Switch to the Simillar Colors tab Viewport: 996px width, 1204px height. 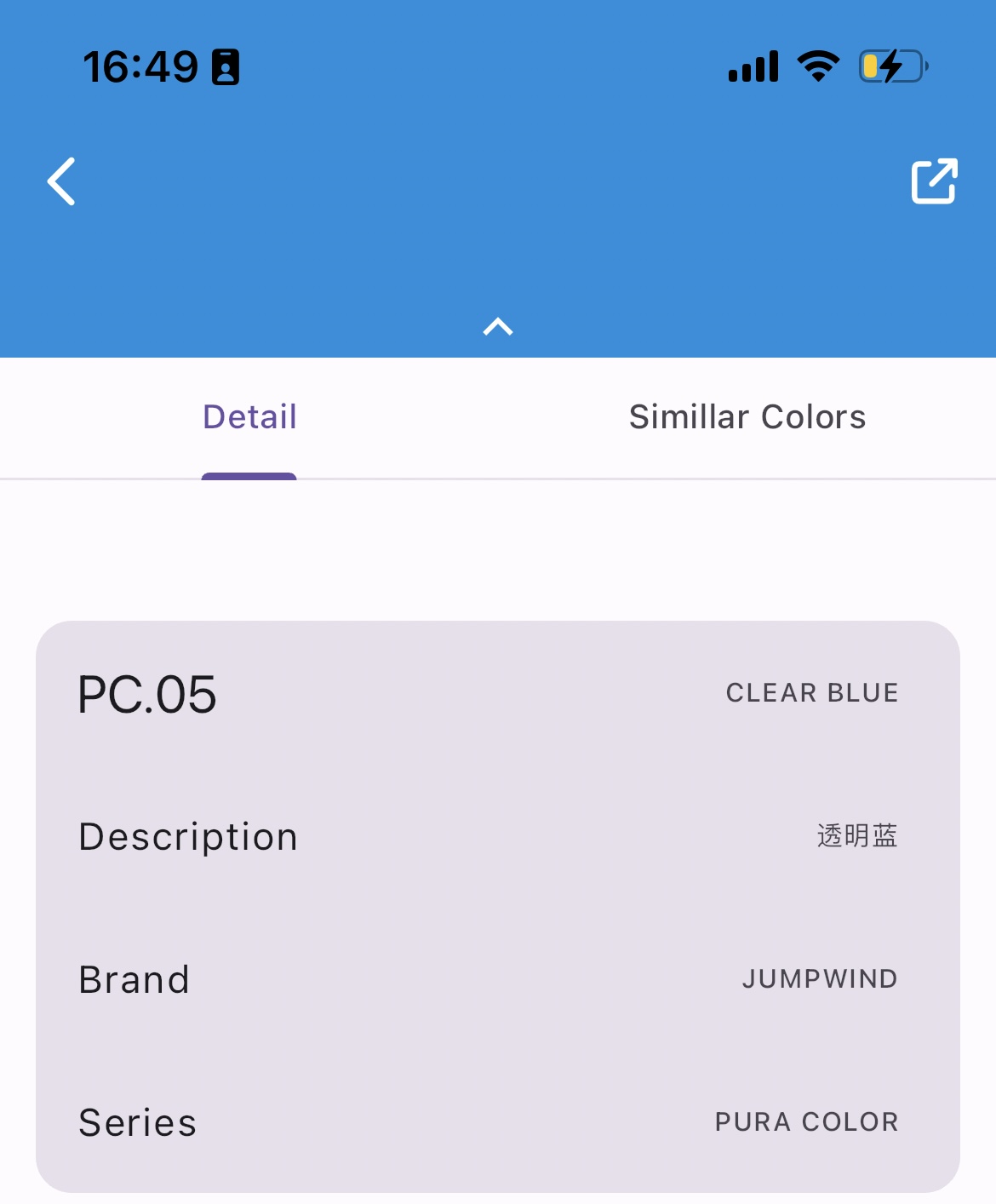747,417
